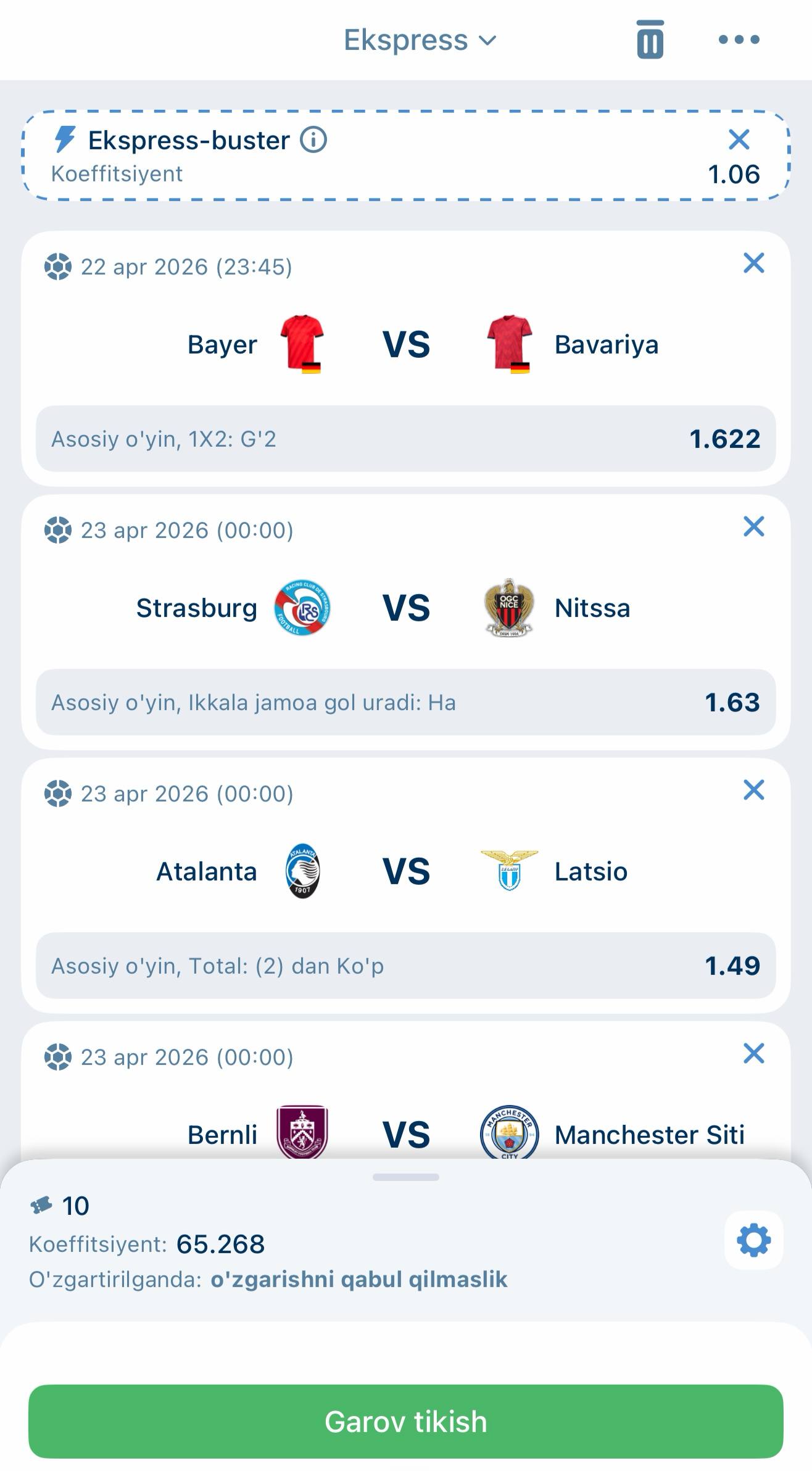The height and width of the screenshot is (1471, 812).
Task: Dismiss the Ekspress-buster banner
Action: 739,139
